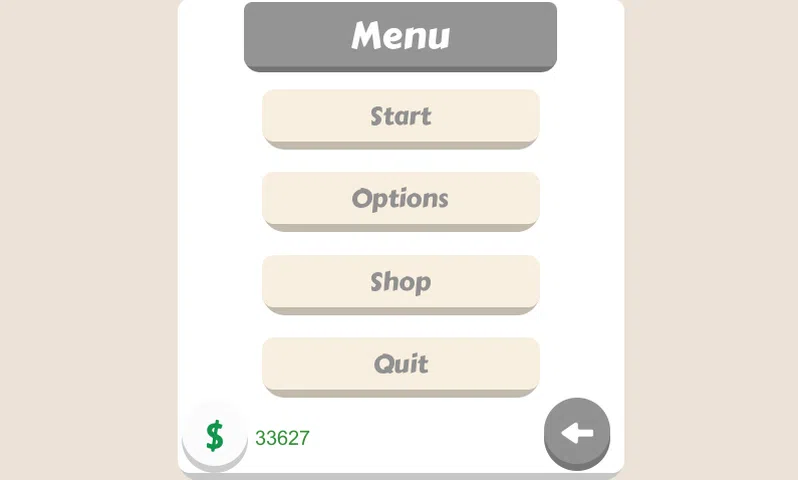Screen dimensions: 798x480
Task: Go to the Shop
Action: 400,282
